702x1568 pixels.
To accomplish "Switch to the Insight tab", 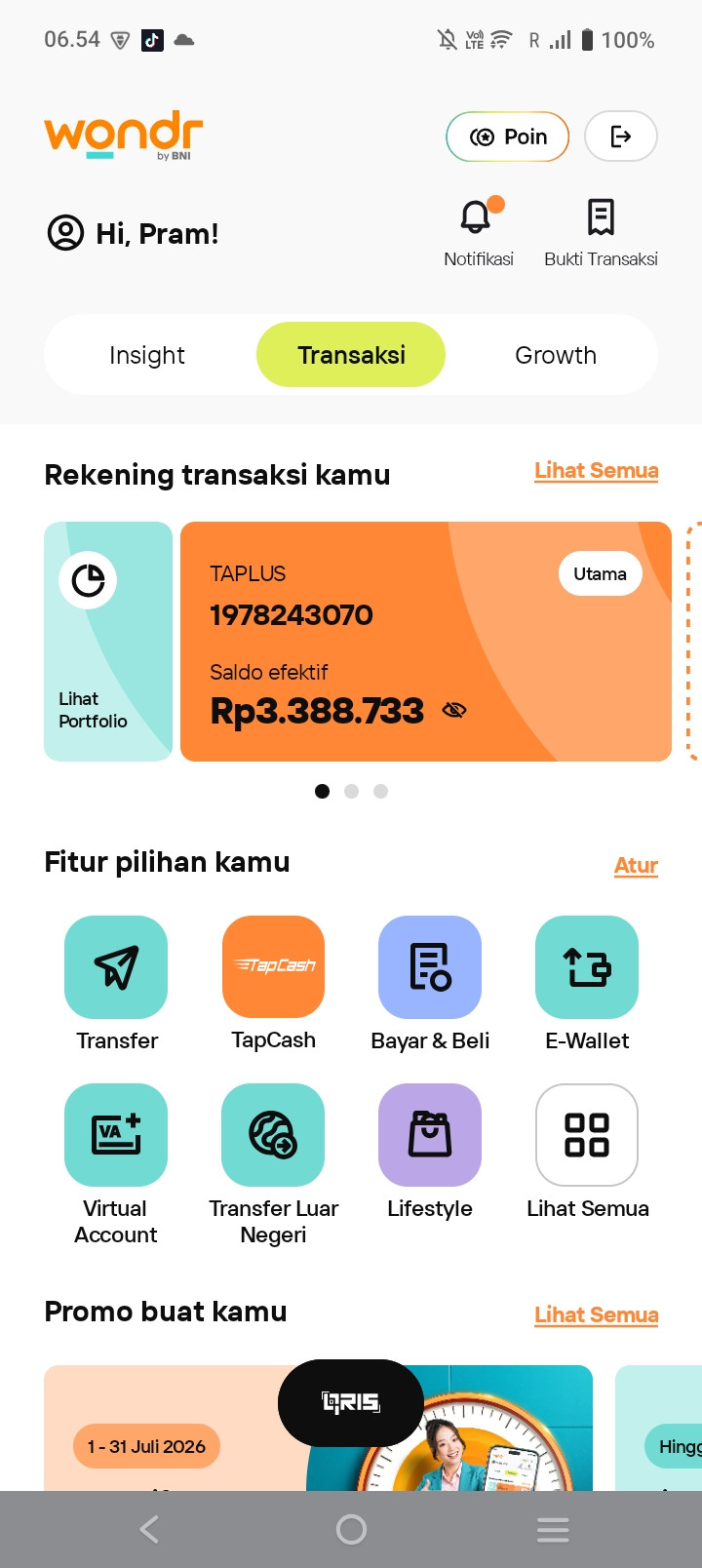I will point(147,355).
